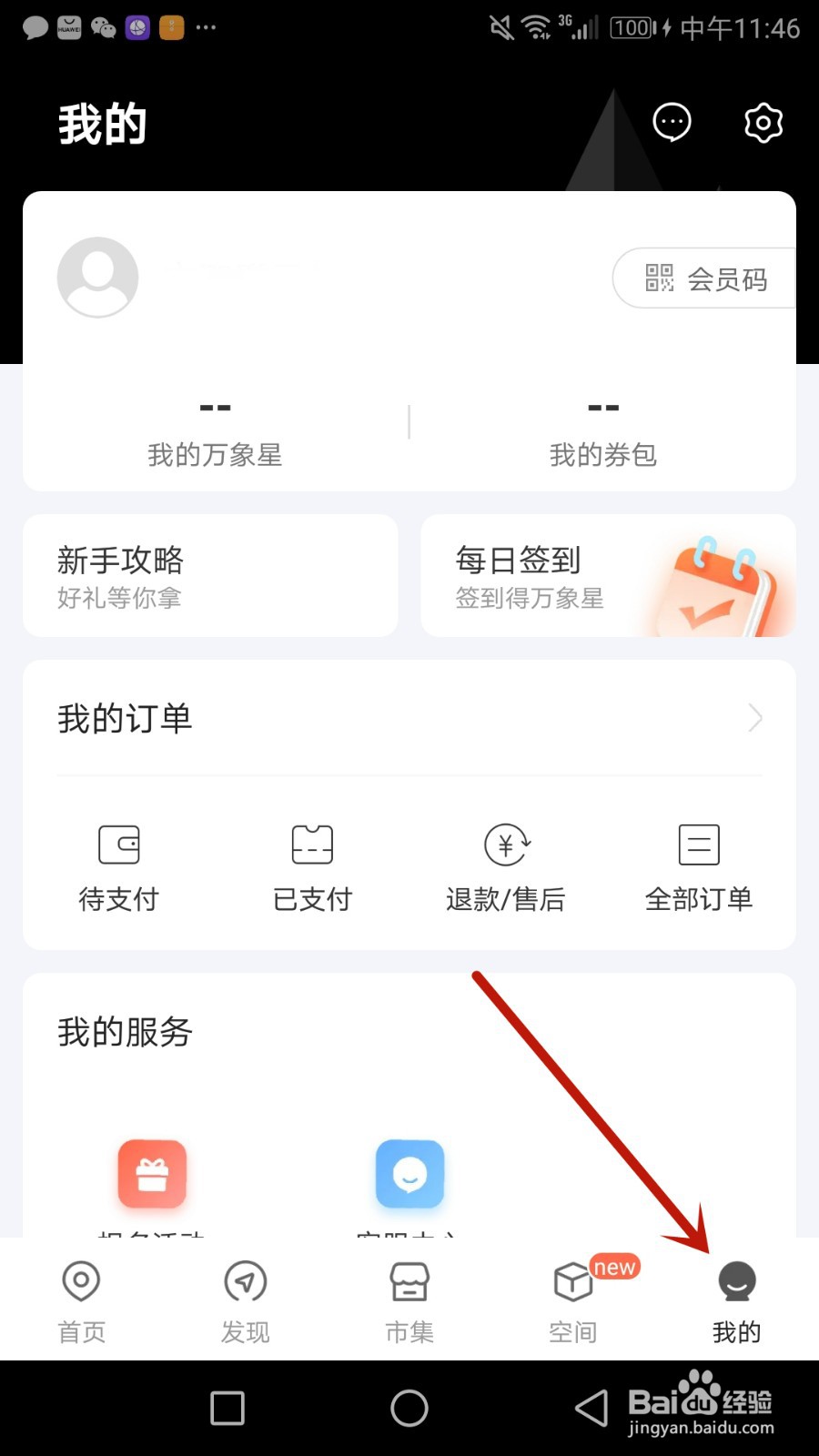Open 我的券包 coupon wallet
The height and width of the screenshot is (1456, 819).
point(603,432)
